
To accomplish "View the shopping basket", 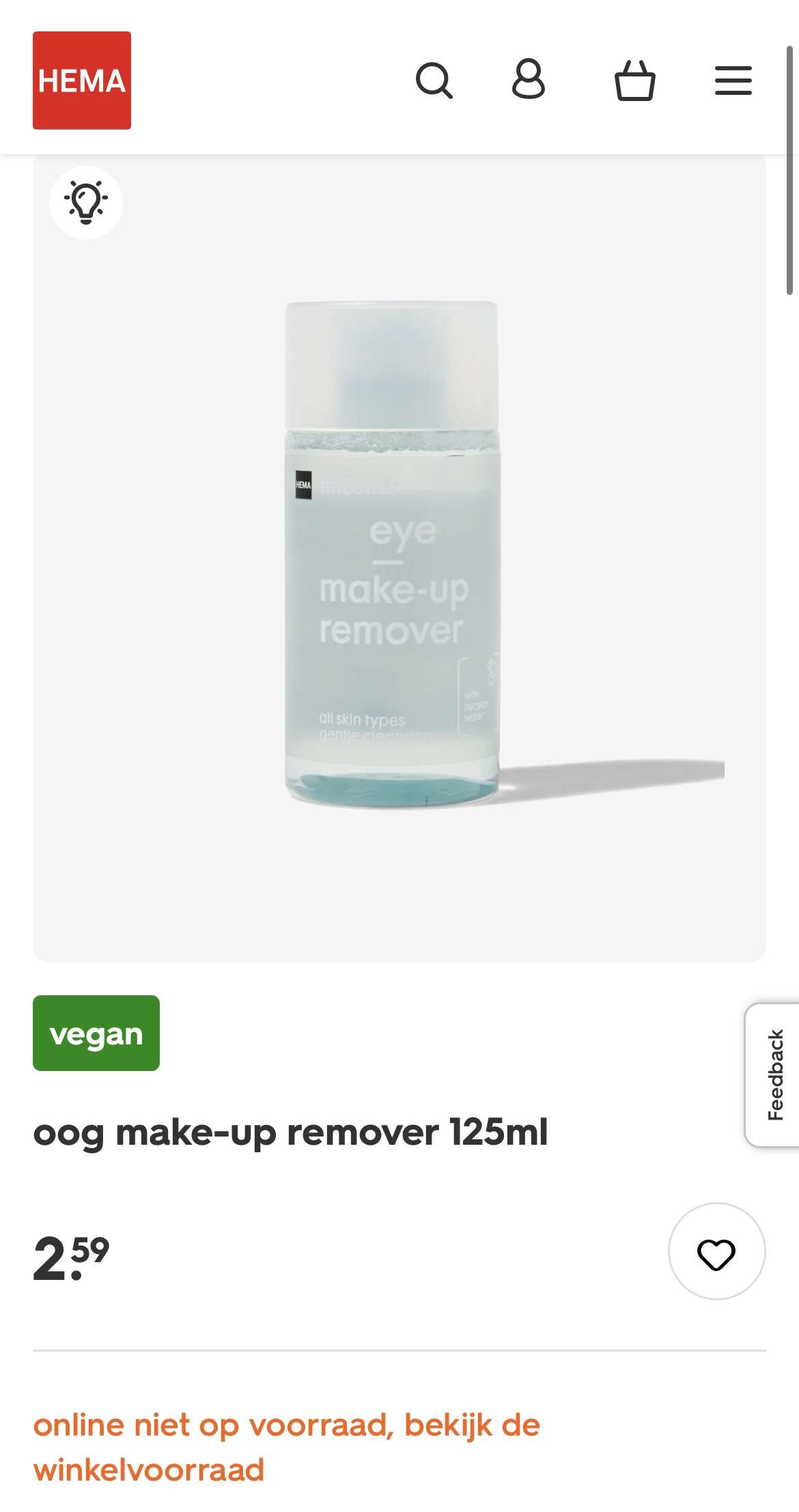I will (635, 81).
